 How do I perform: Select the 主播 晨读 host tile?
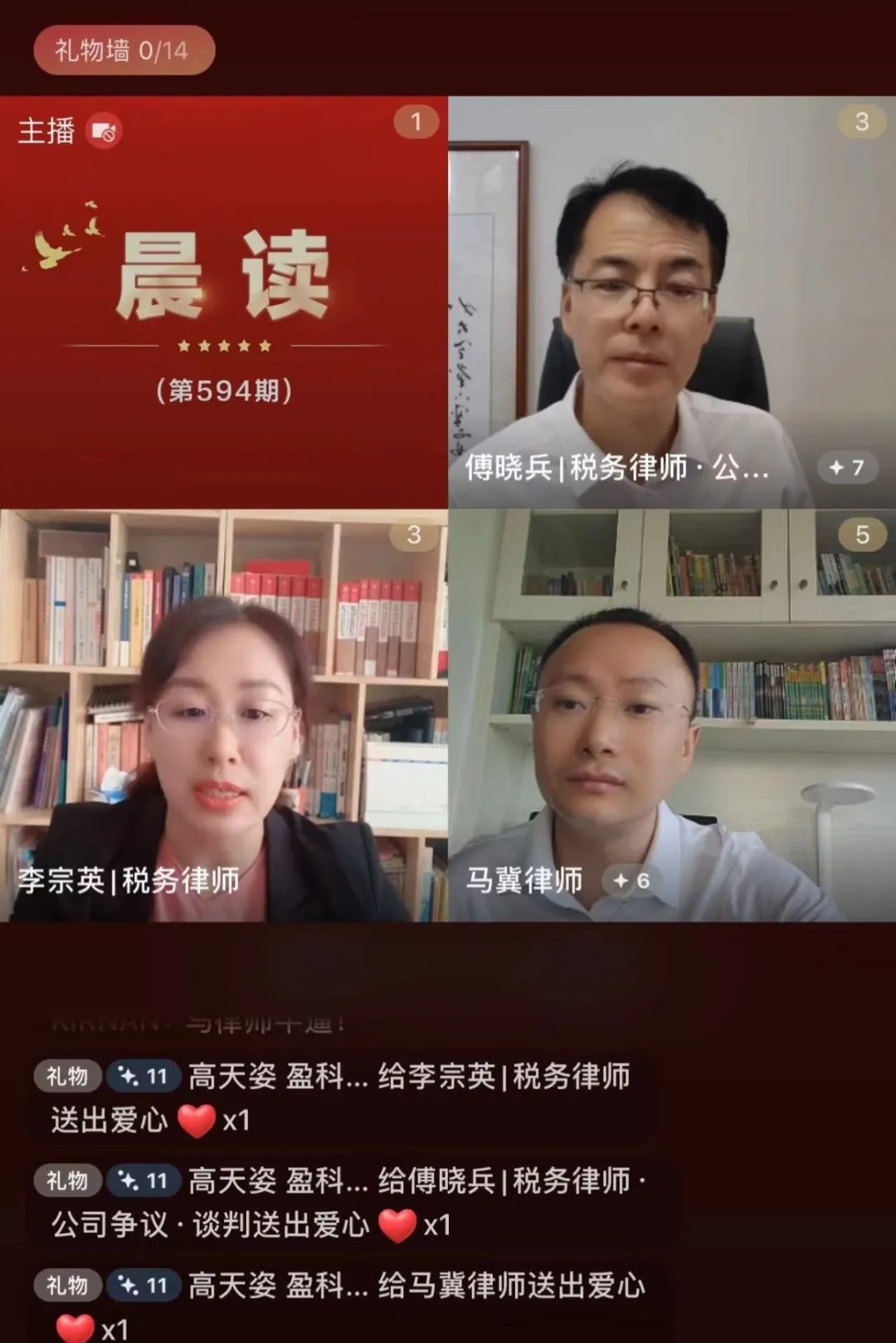(224, 302)
